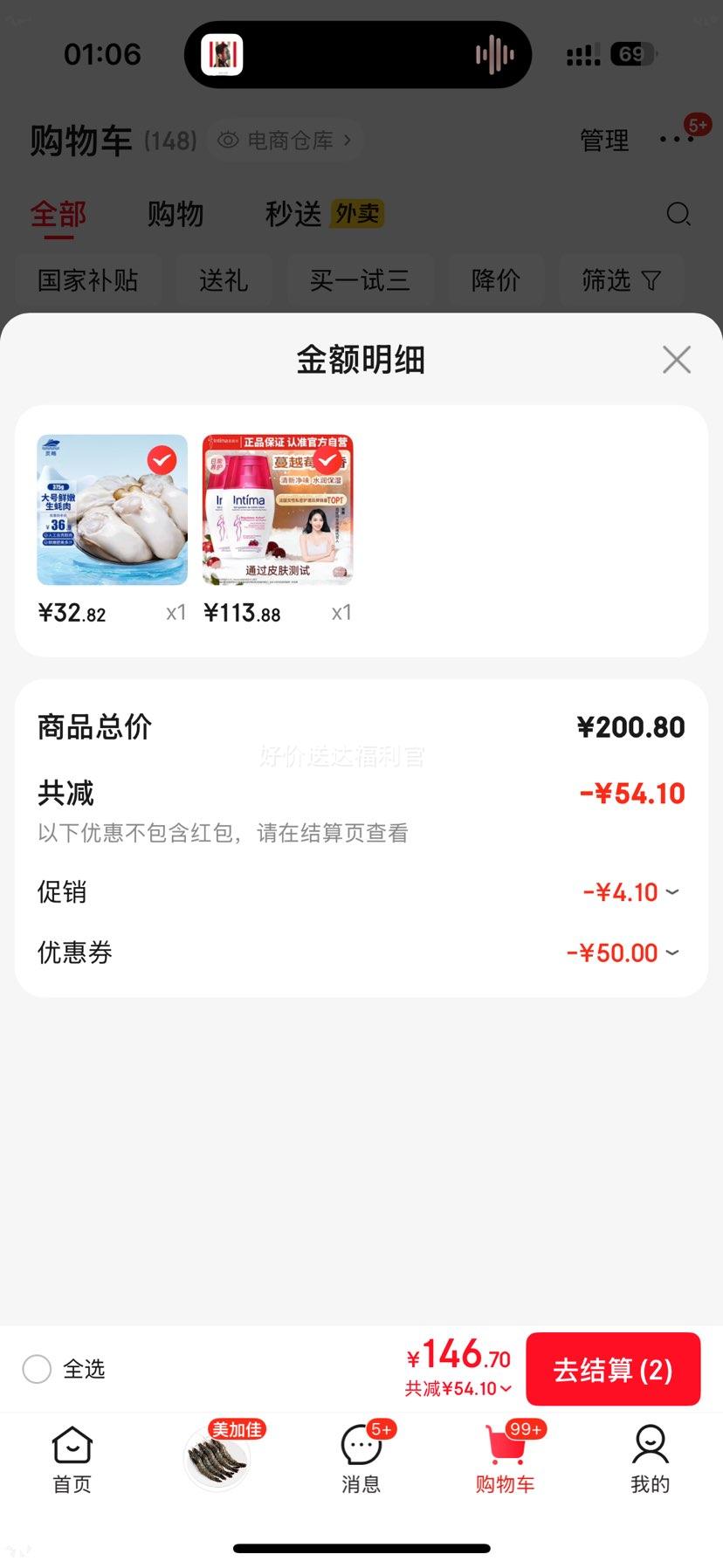Tap the eye icon beside 电商仓库
This screenshot has width=723, height=1568.
tap(229, 140)
